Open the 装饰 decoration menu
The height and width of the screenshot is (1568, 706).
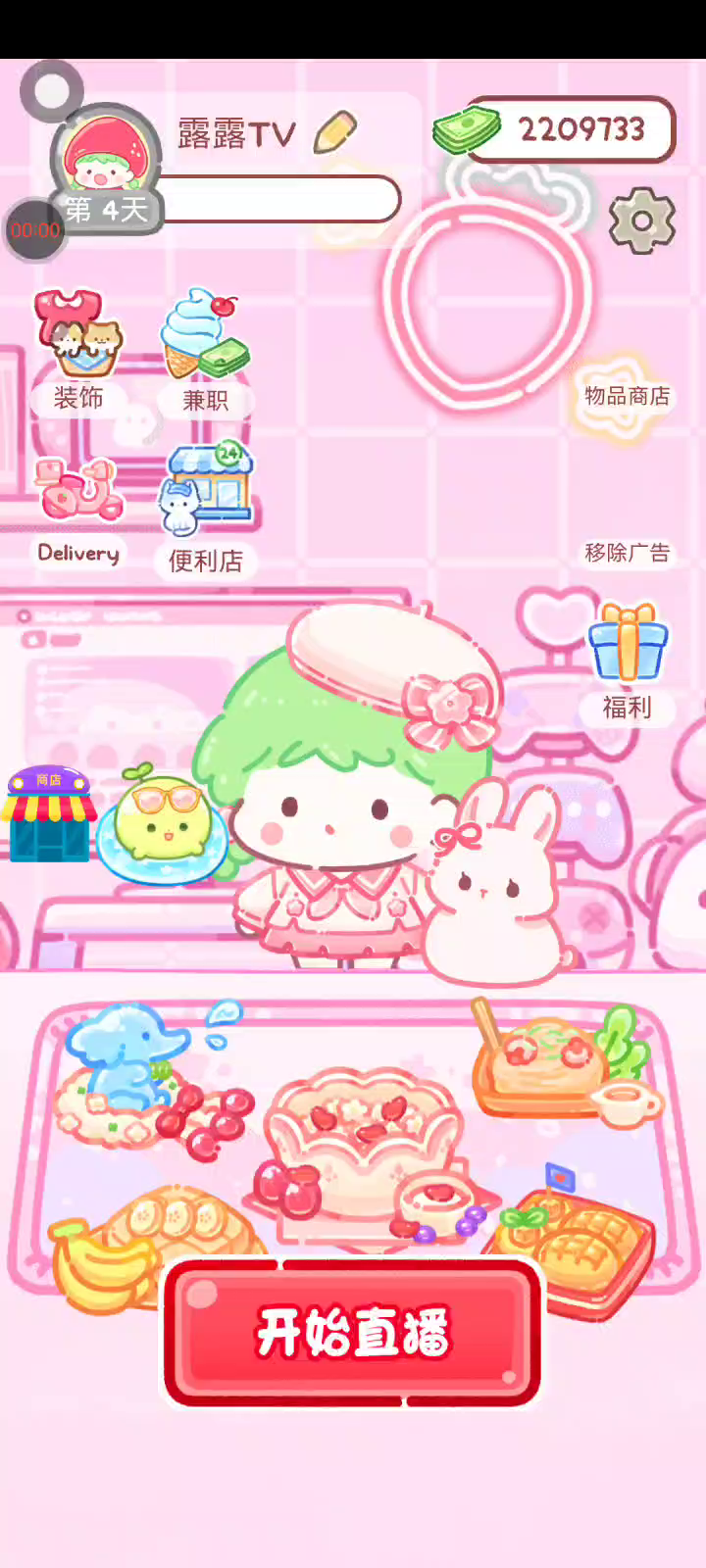[x=78, y=349]
